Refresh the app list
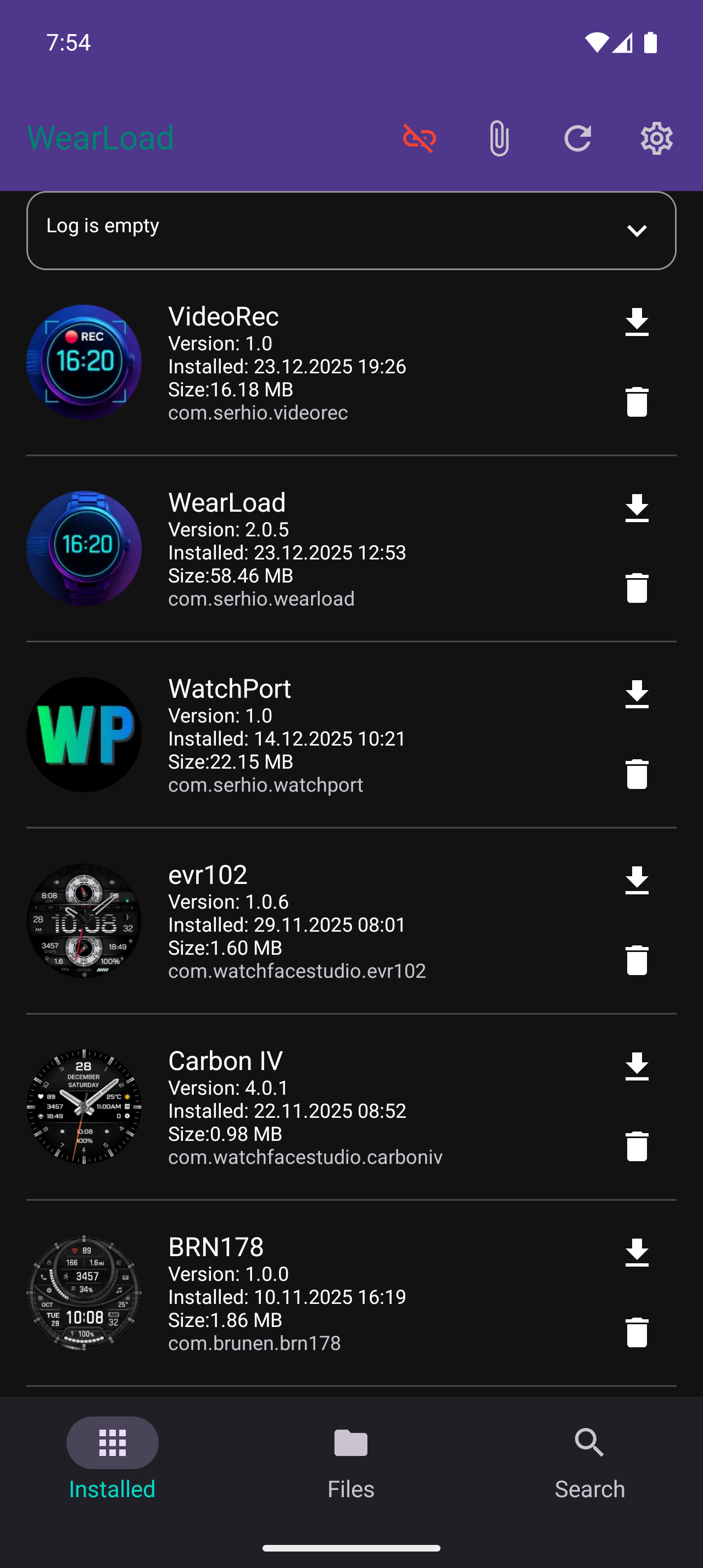 coord(577,138)
